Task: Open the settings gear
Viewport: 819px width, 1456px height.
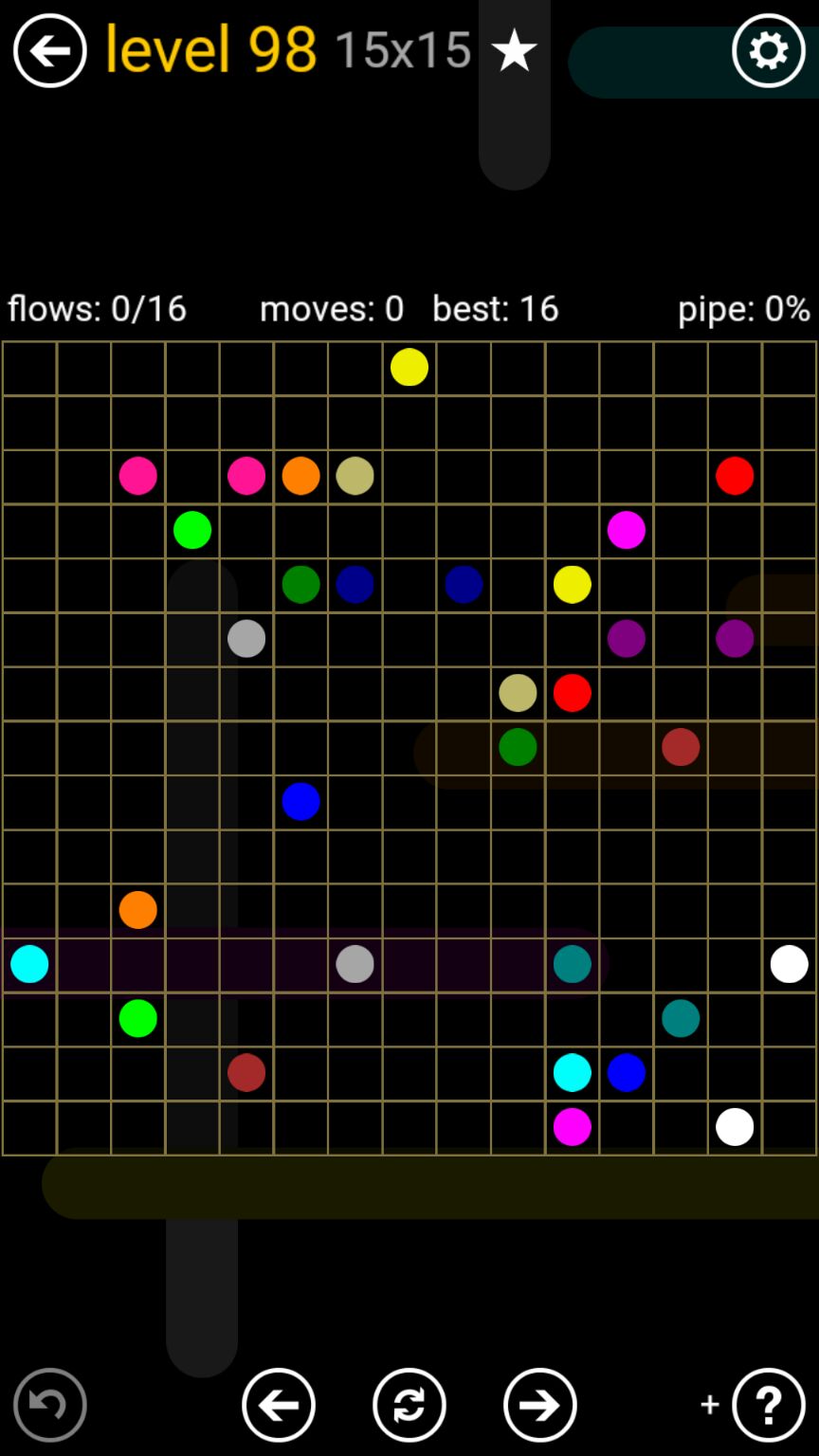Action: (x=768, y=50)
